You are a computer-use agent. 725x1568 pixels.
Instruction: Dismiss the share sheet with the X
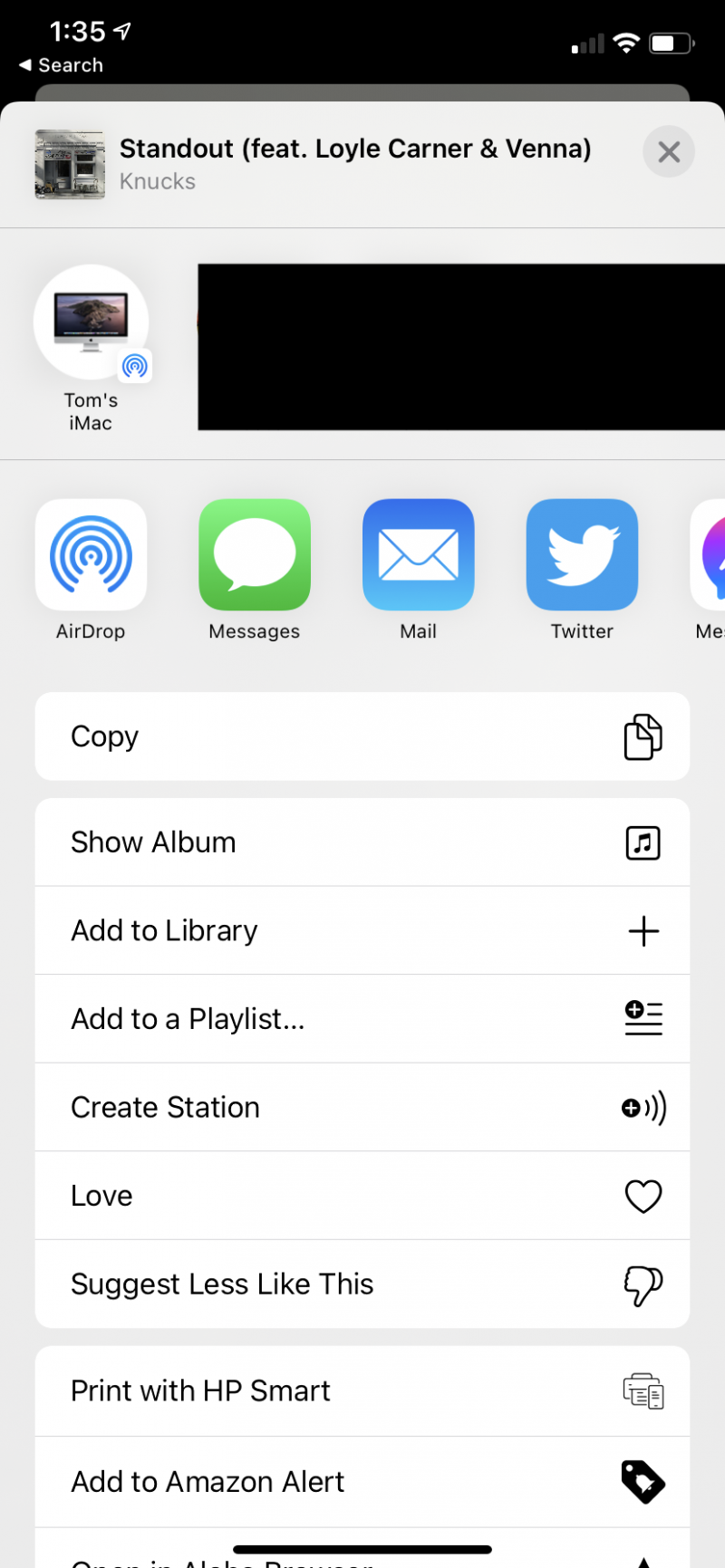(669, 151)
